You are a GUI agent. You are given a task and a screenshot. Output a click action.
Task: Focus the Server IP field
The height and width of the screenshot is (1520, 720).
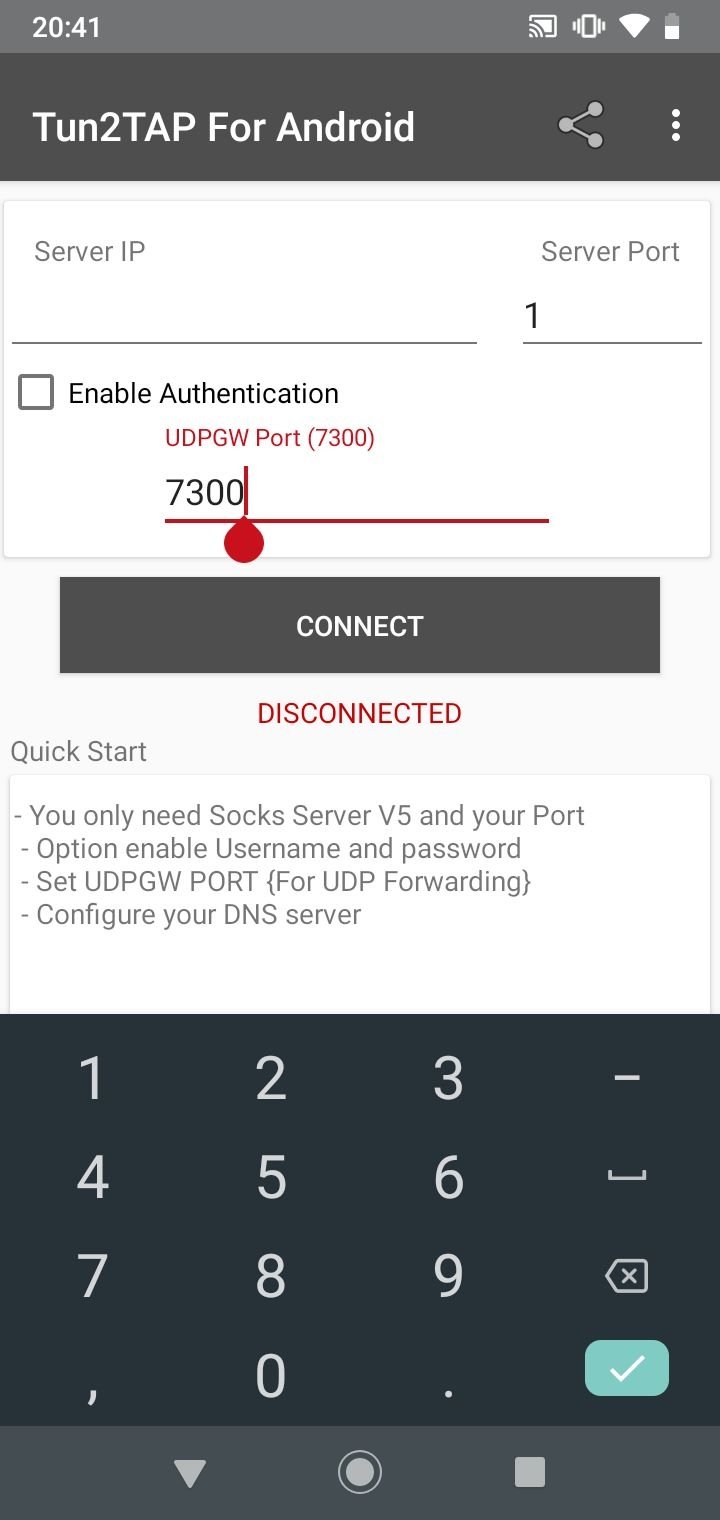point(244,317)
